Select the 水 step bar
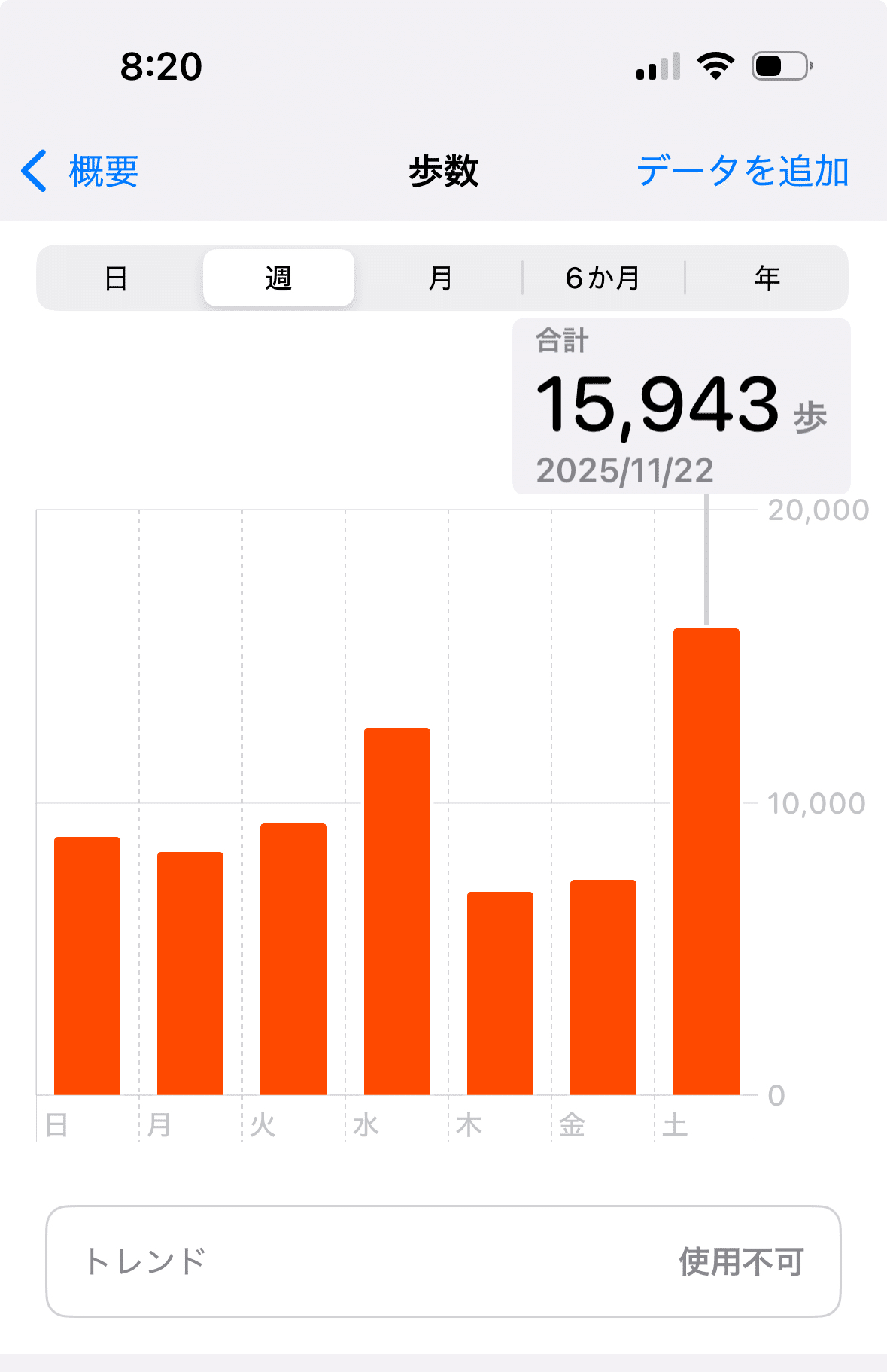887x1372 pixels. (x=397, y=911)
